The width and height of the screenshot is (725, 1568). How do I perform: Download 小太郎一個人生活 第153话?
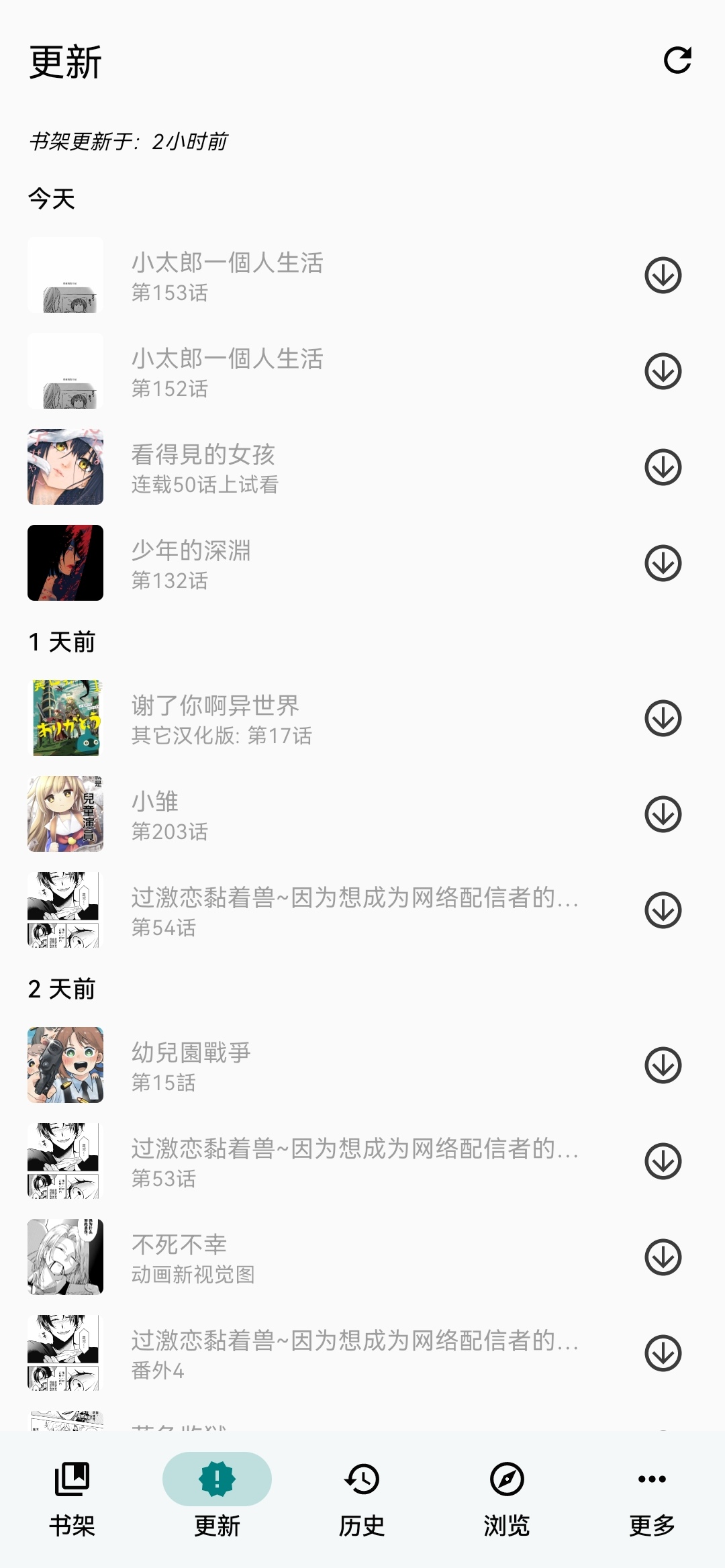(x=663, y=275)
